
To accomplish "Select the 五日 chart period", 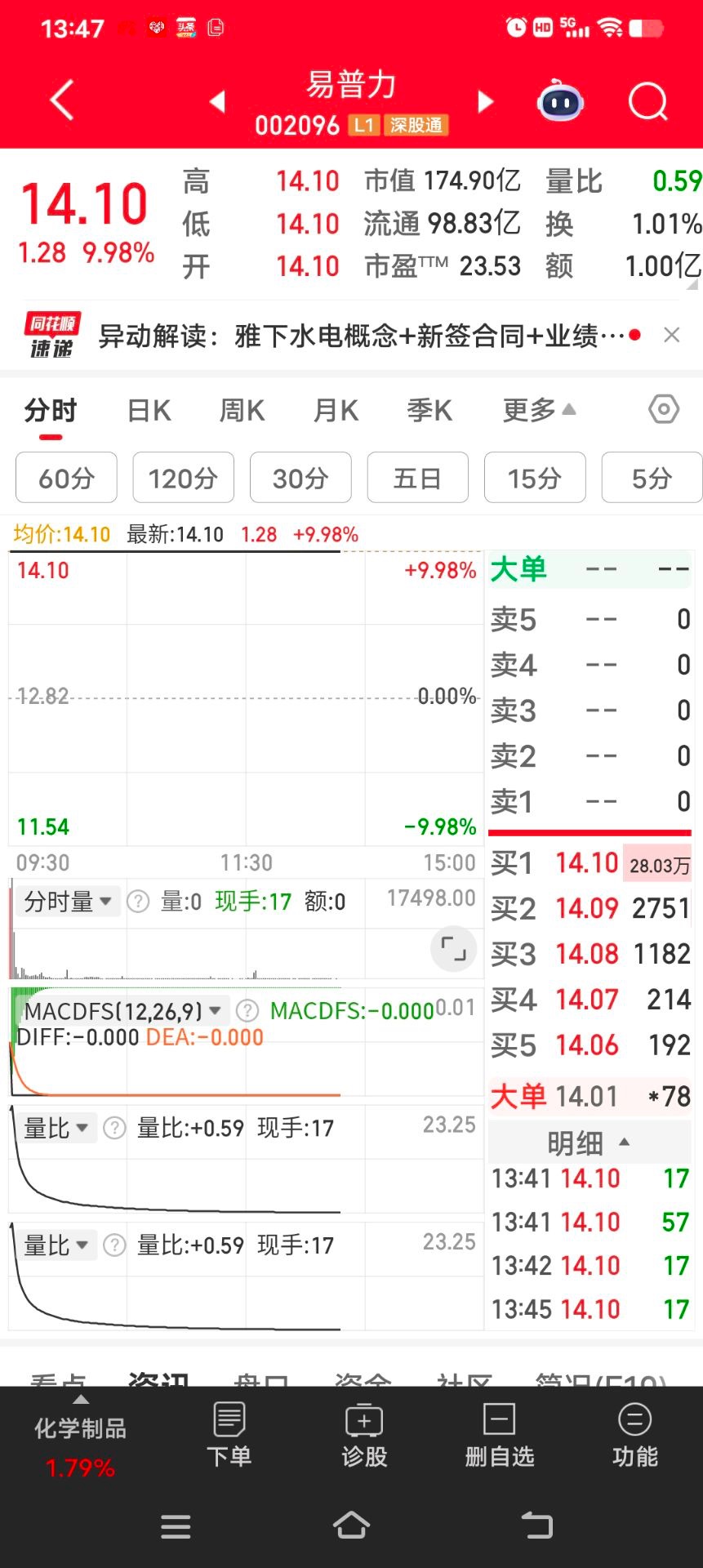I will (x=417, y=478).
